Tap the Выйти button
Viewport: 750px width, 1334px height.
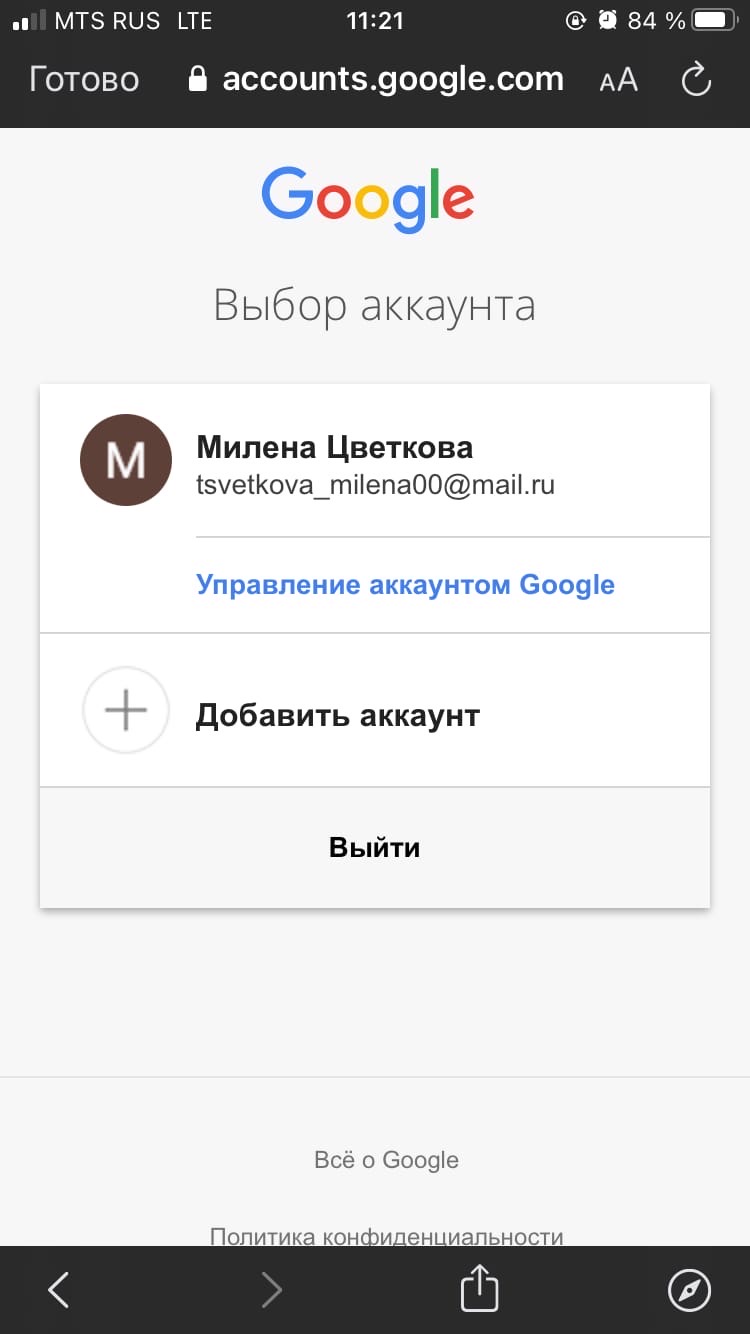(374, 848)
